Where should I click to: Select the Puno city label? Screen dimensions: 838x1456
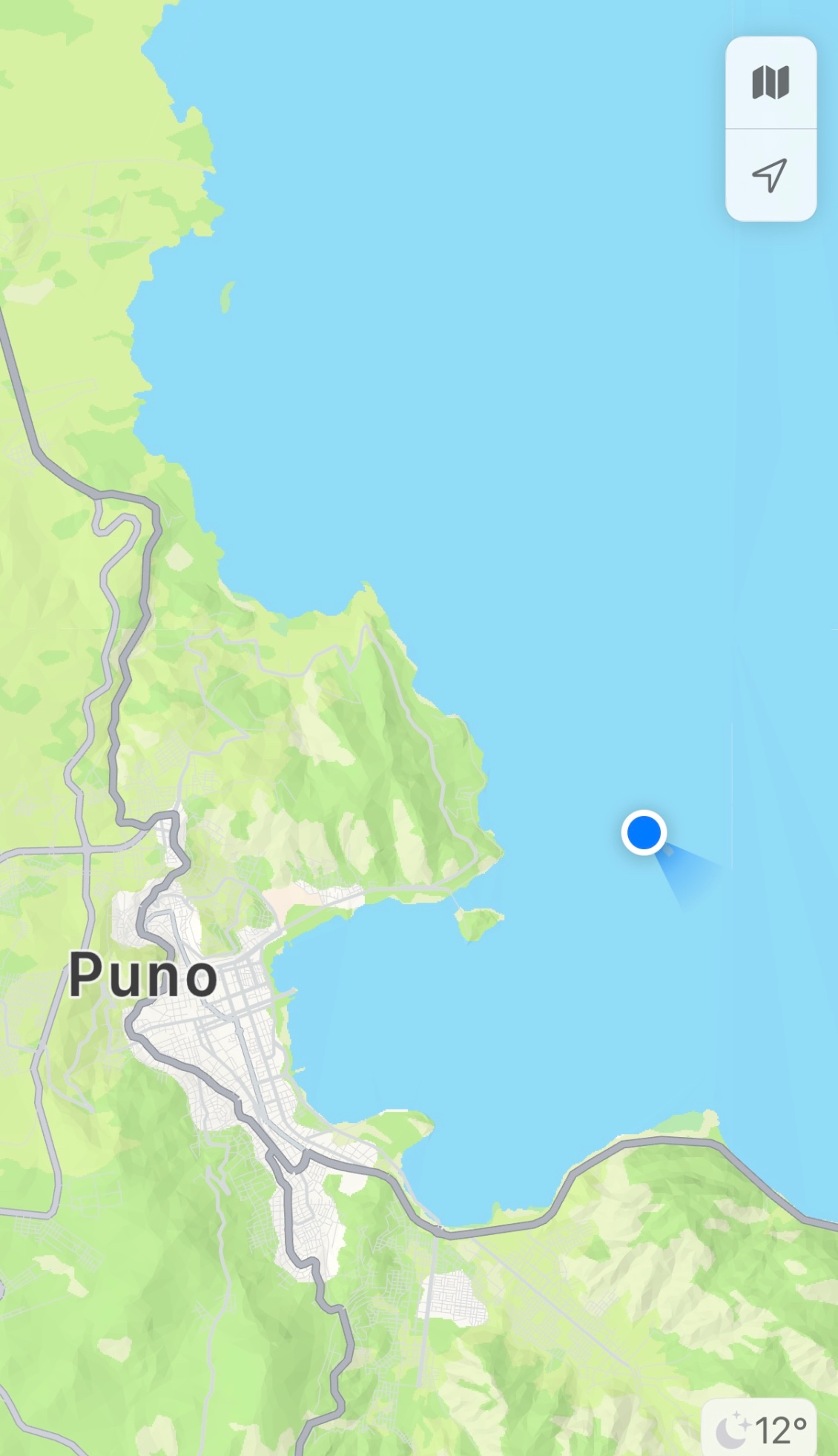[143, 975]
